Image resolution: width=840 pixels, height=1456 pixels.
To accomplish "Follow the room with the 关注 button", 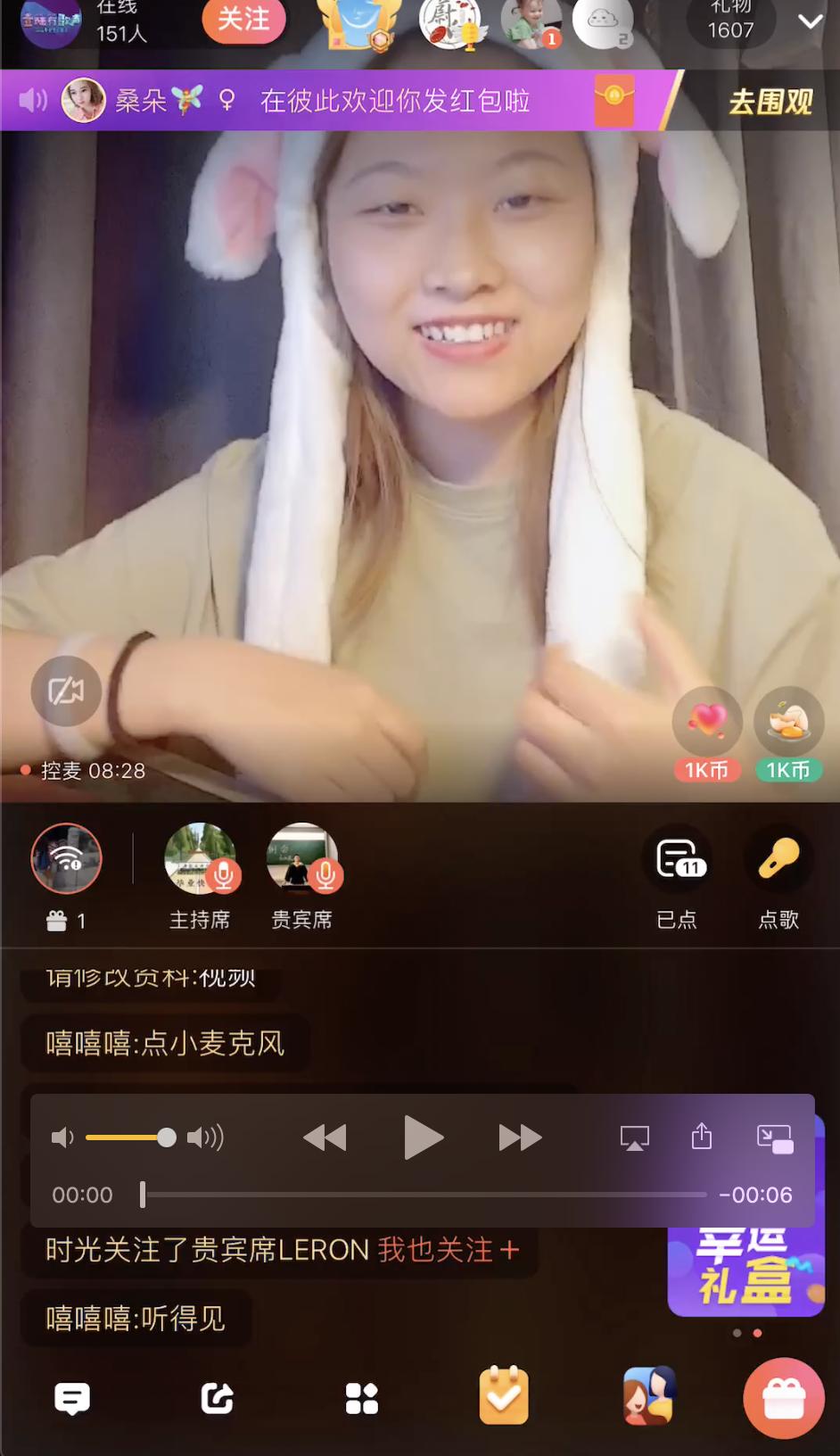I will (x=243, y=20).
